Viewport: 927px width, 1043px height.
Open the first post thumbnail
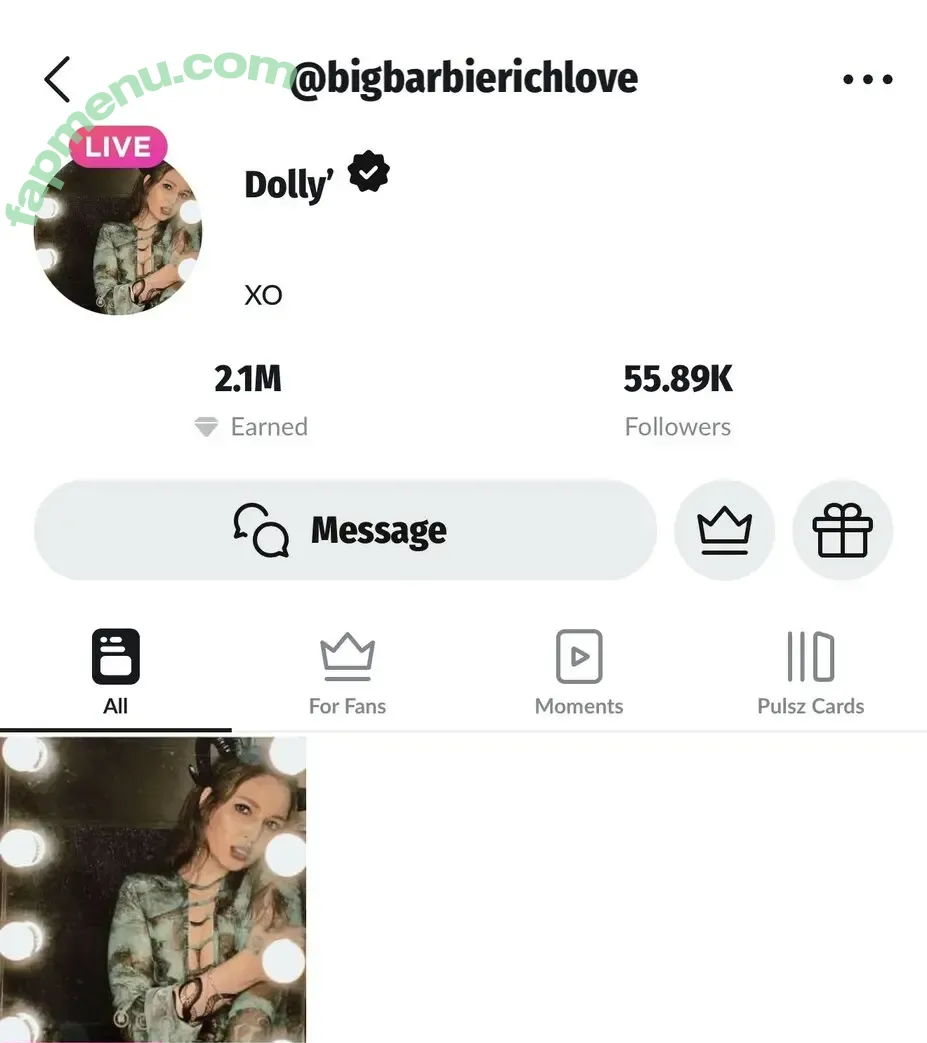153,888
